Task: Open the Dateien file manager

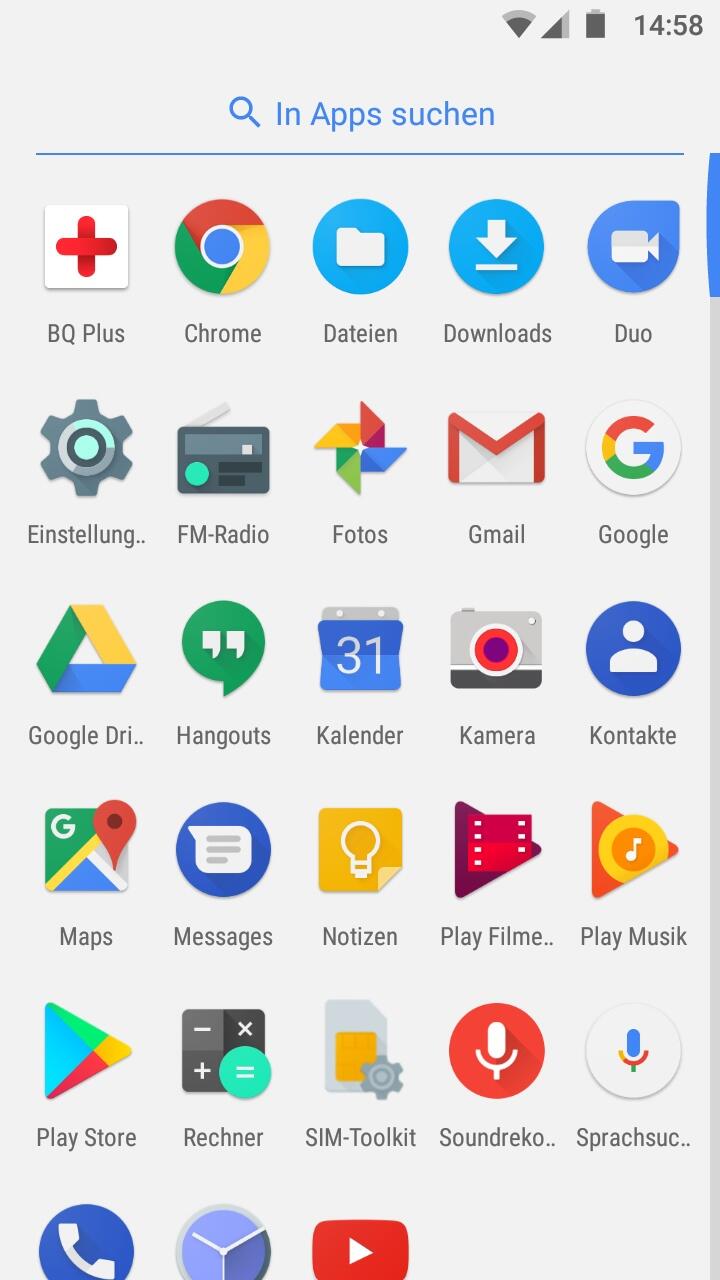Action: click(x=360, y=247)
